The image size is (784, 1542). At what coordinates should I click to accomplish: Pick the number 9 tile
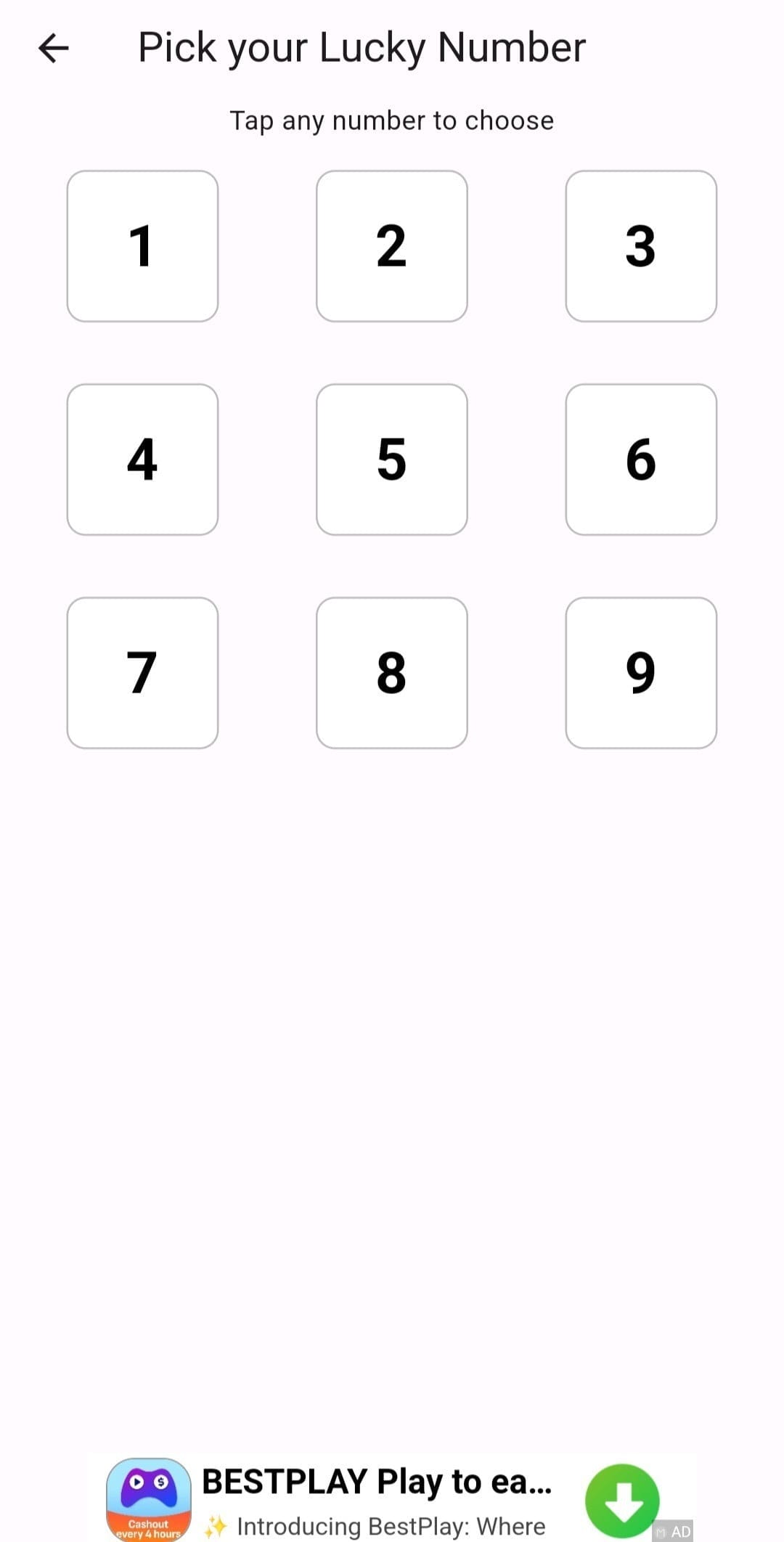641,673
